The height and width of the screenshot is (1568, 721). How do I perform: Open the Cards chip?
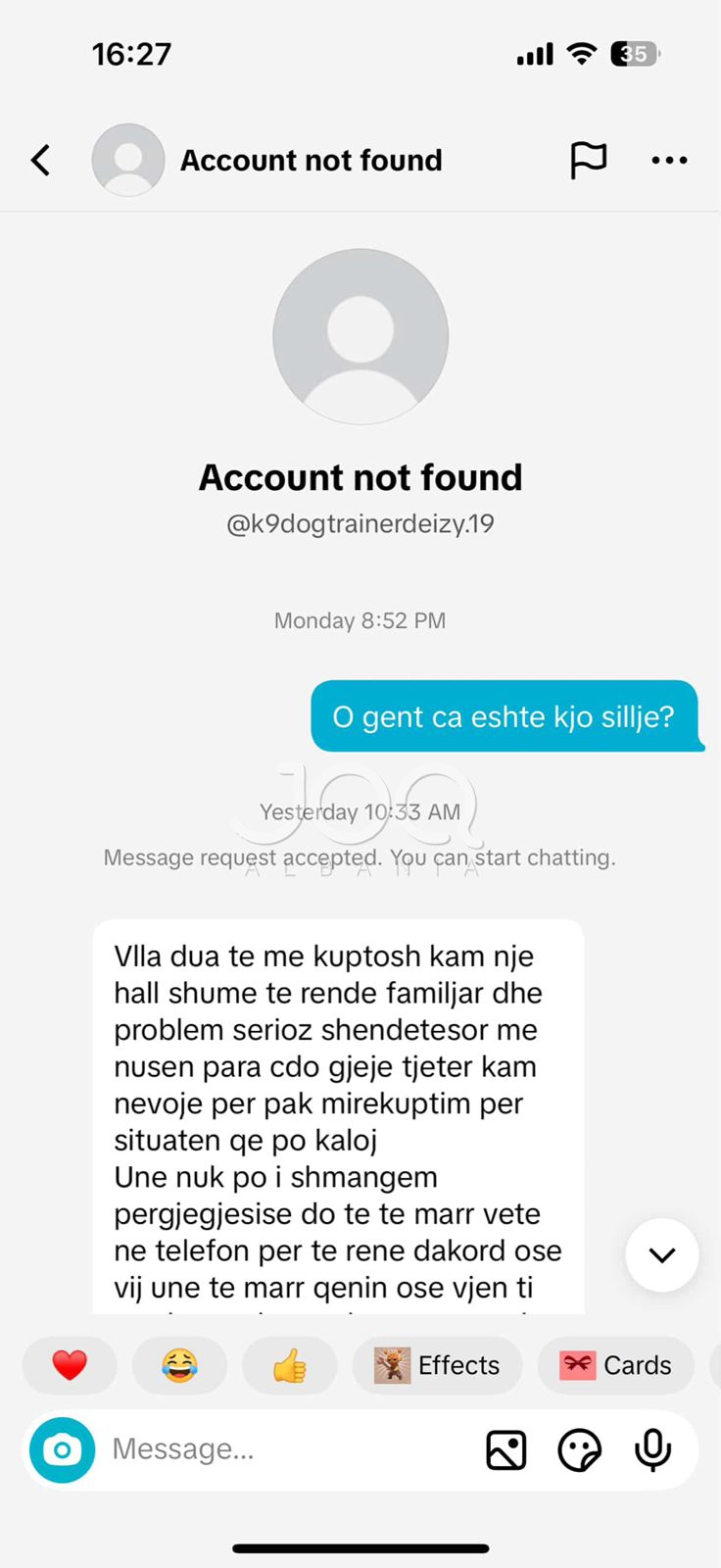pos(616,1365)
